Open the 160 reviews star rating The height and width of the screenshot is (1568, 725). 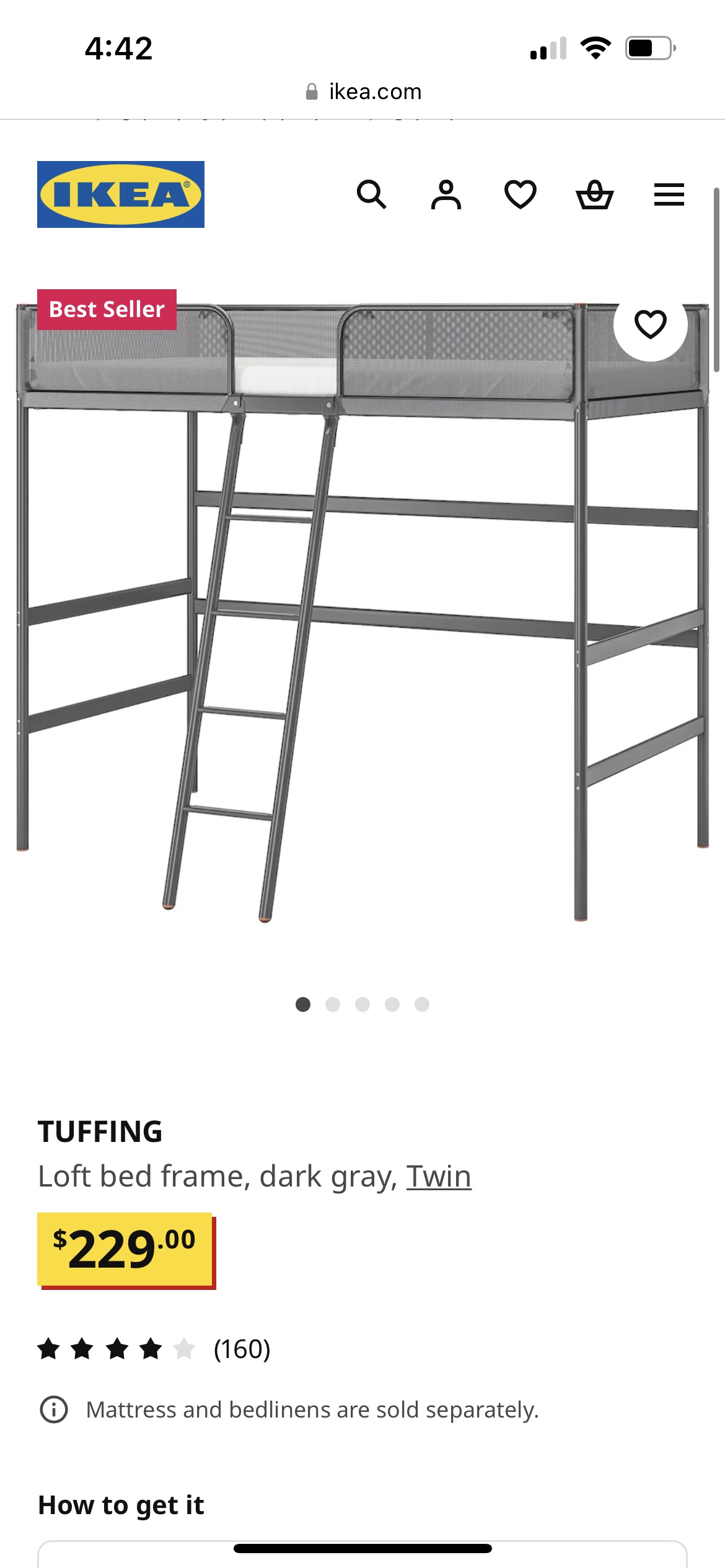[154, 1349]
